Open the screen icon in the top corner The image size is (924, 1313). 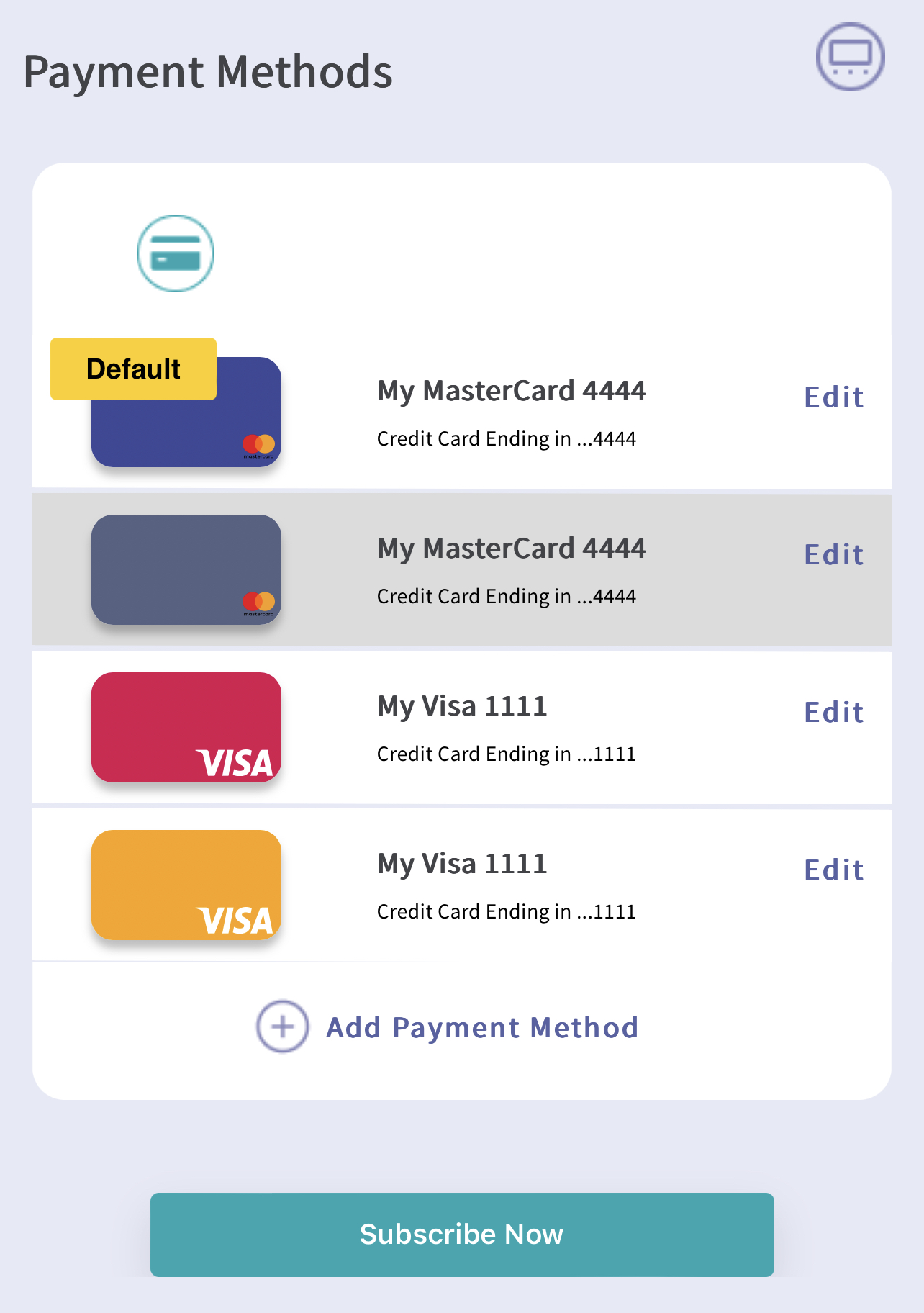tap(850, 57)
